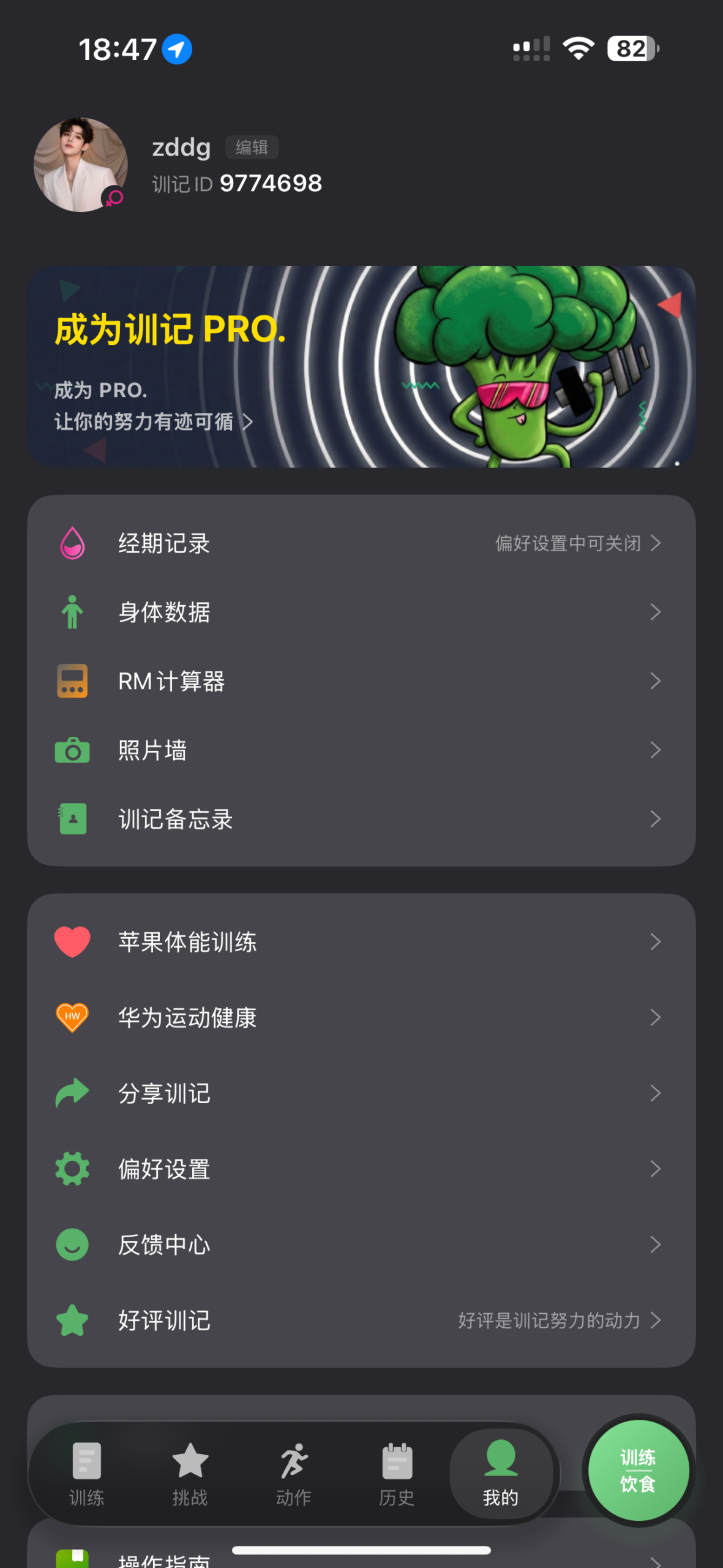Select the 分享训记 share arrow icon
This screenshot has width=723, height=1568.
[72, 1093]
